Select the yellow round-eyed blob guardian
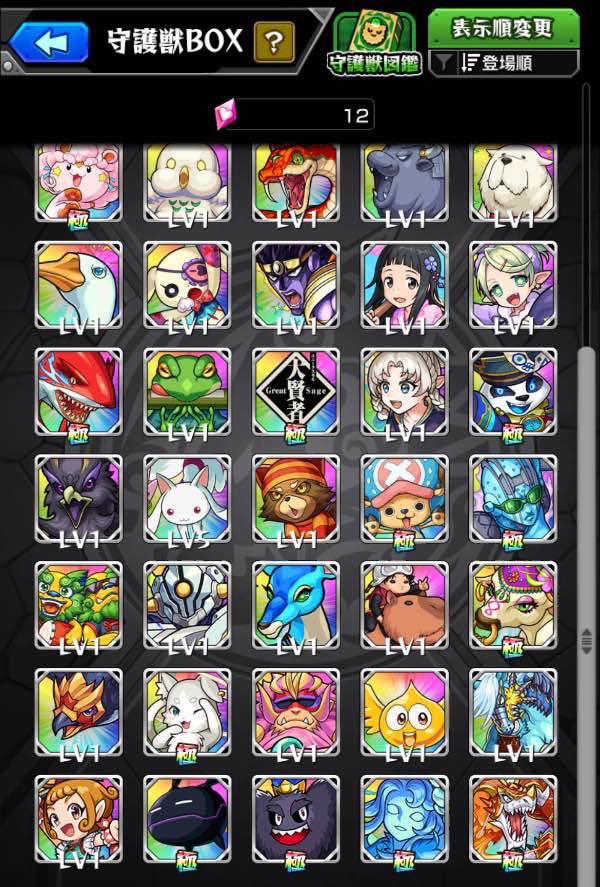600x887 pixels. [405, 711]
